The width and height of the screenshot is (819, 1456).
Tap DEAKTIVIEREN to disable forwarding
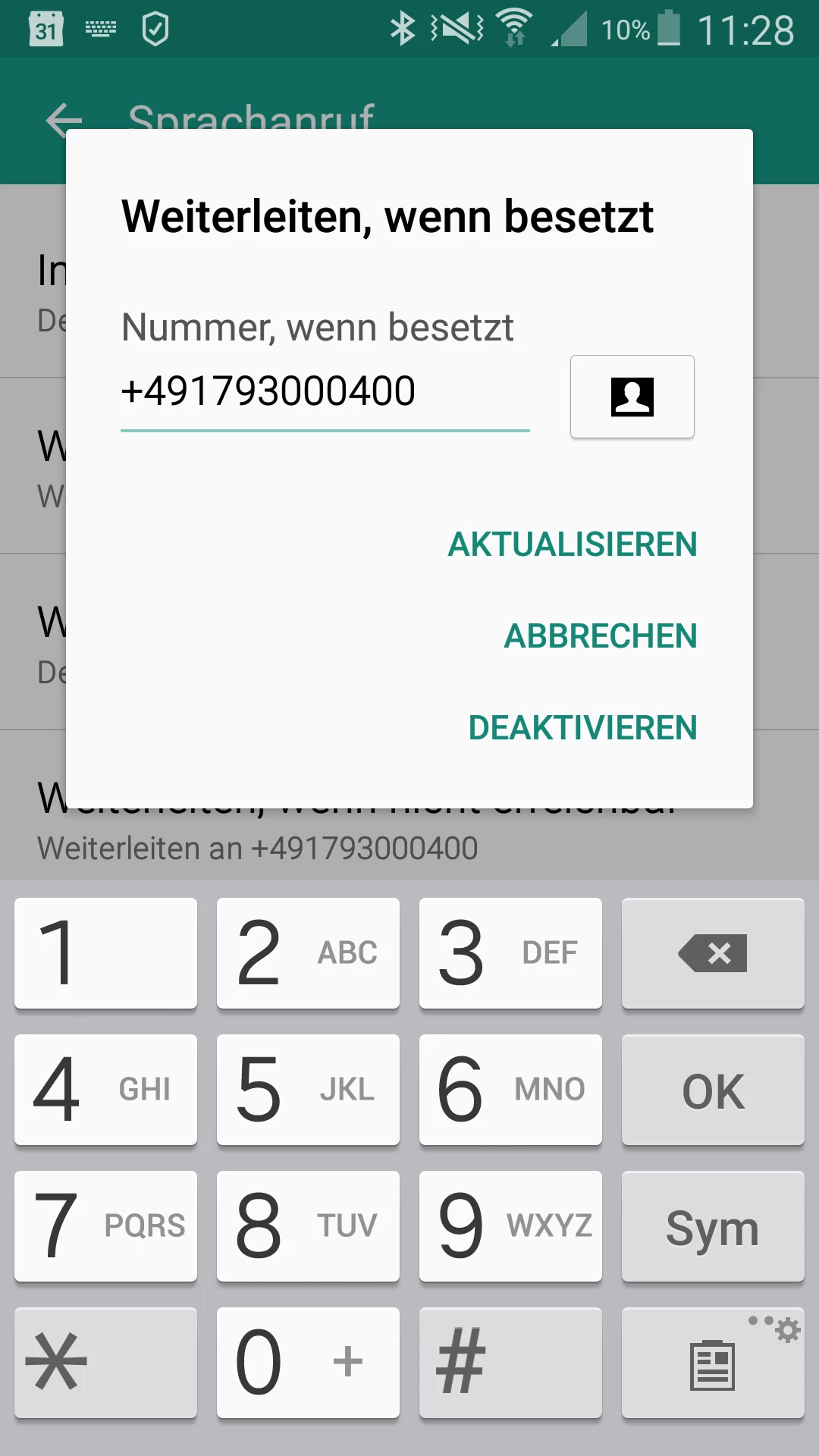[582, 728]
